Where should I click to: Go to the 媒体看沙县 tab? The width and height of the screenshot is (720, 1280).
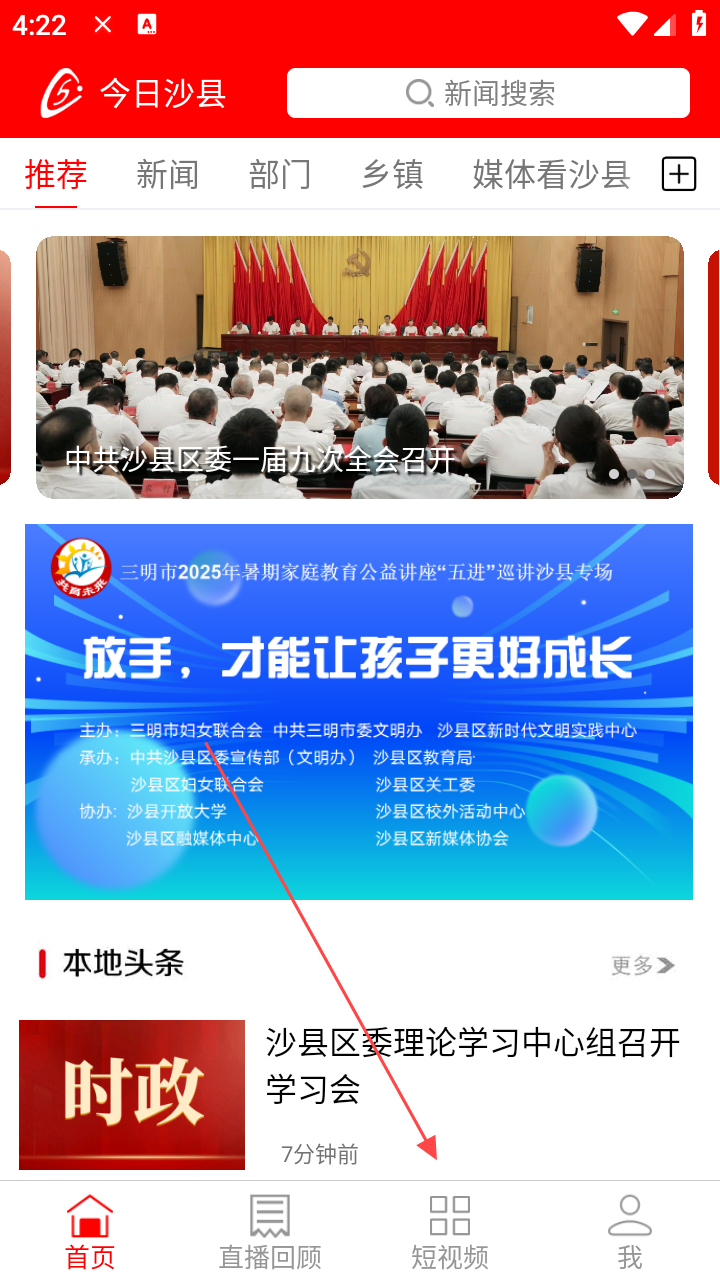[x=551, y=175]
